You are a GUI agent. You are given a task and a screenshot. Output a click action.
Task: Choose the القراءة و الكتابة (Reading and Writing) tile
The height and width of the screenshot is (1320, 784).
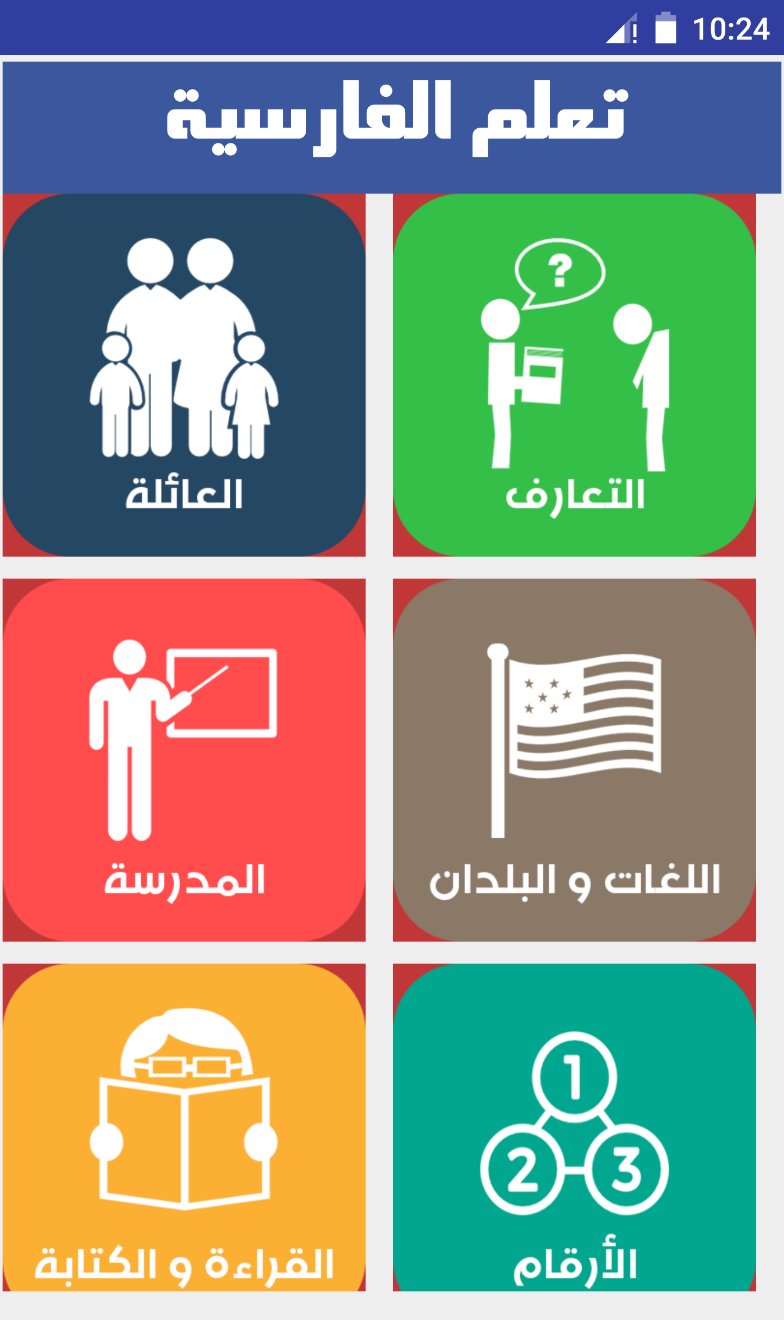184,1128
